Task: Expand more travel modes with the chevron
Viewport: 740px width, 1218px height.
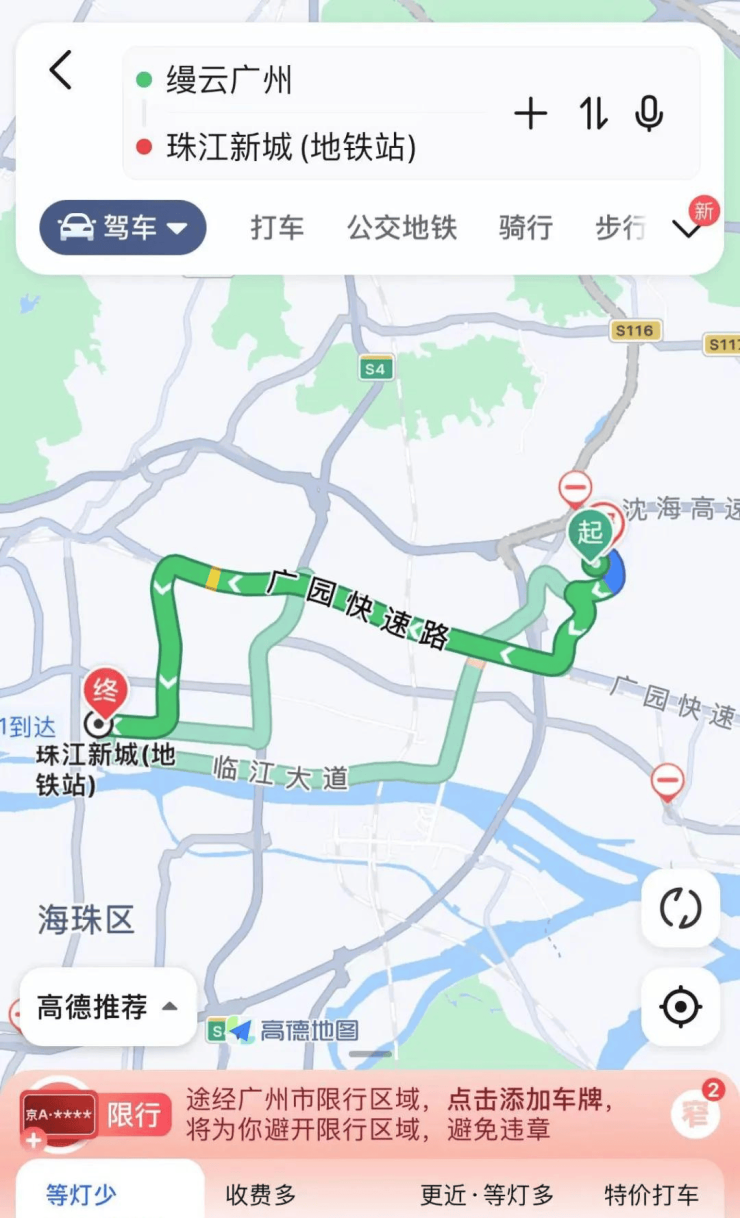Action: point(688,230)
